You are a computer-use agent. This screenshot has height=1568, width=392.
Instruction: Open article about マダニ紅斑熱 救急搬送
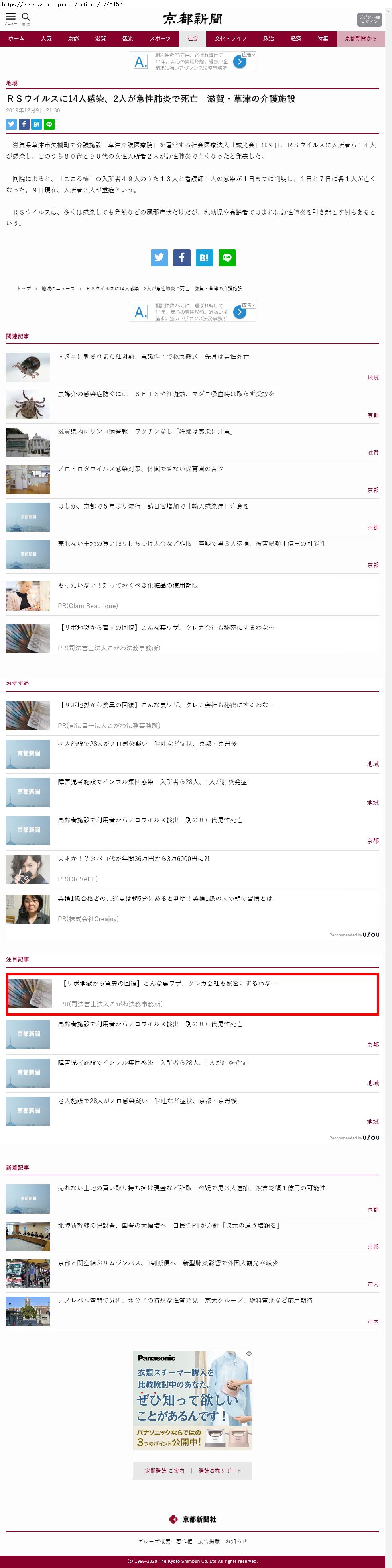(x=153, y=357)
